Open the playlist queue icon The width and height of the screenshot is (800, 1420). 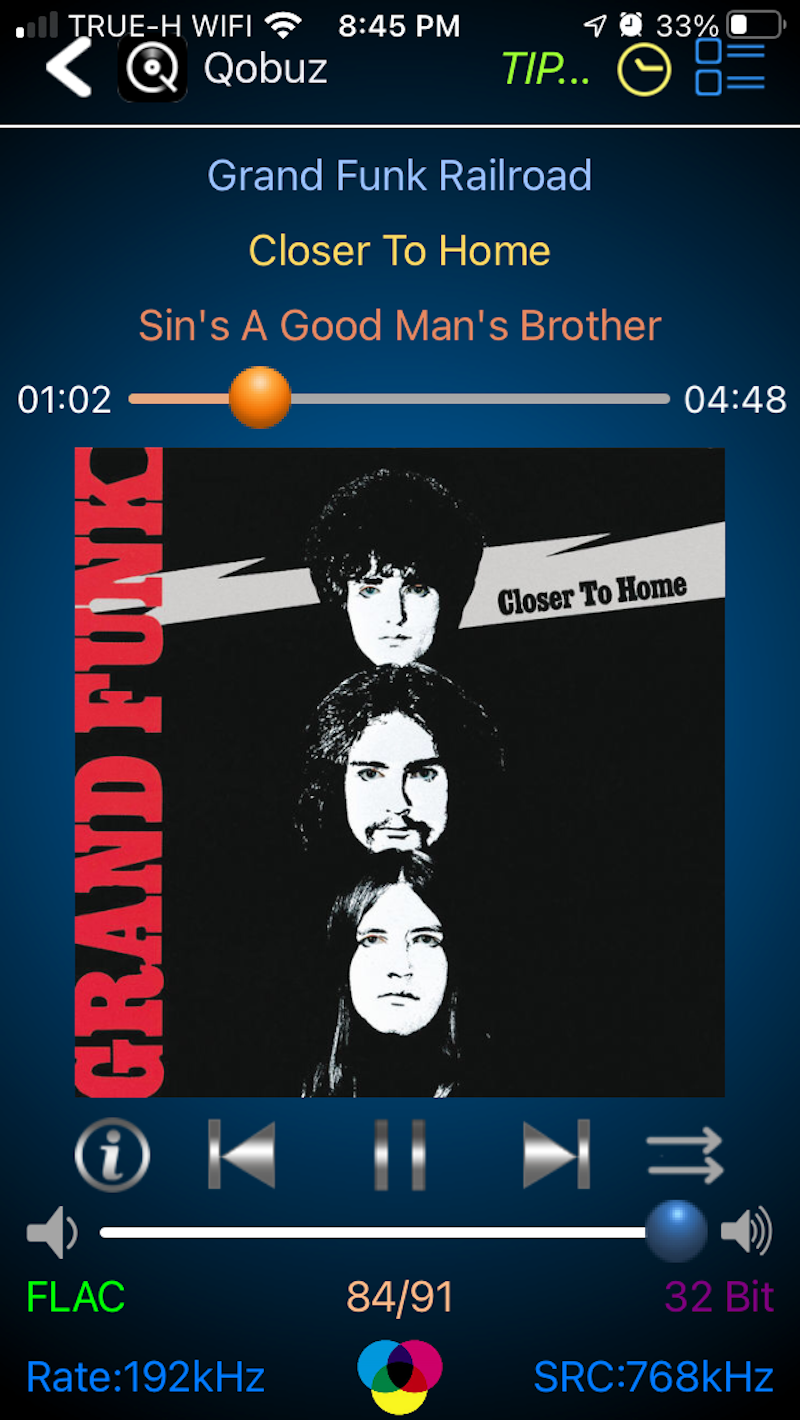[x=730, y=68]
